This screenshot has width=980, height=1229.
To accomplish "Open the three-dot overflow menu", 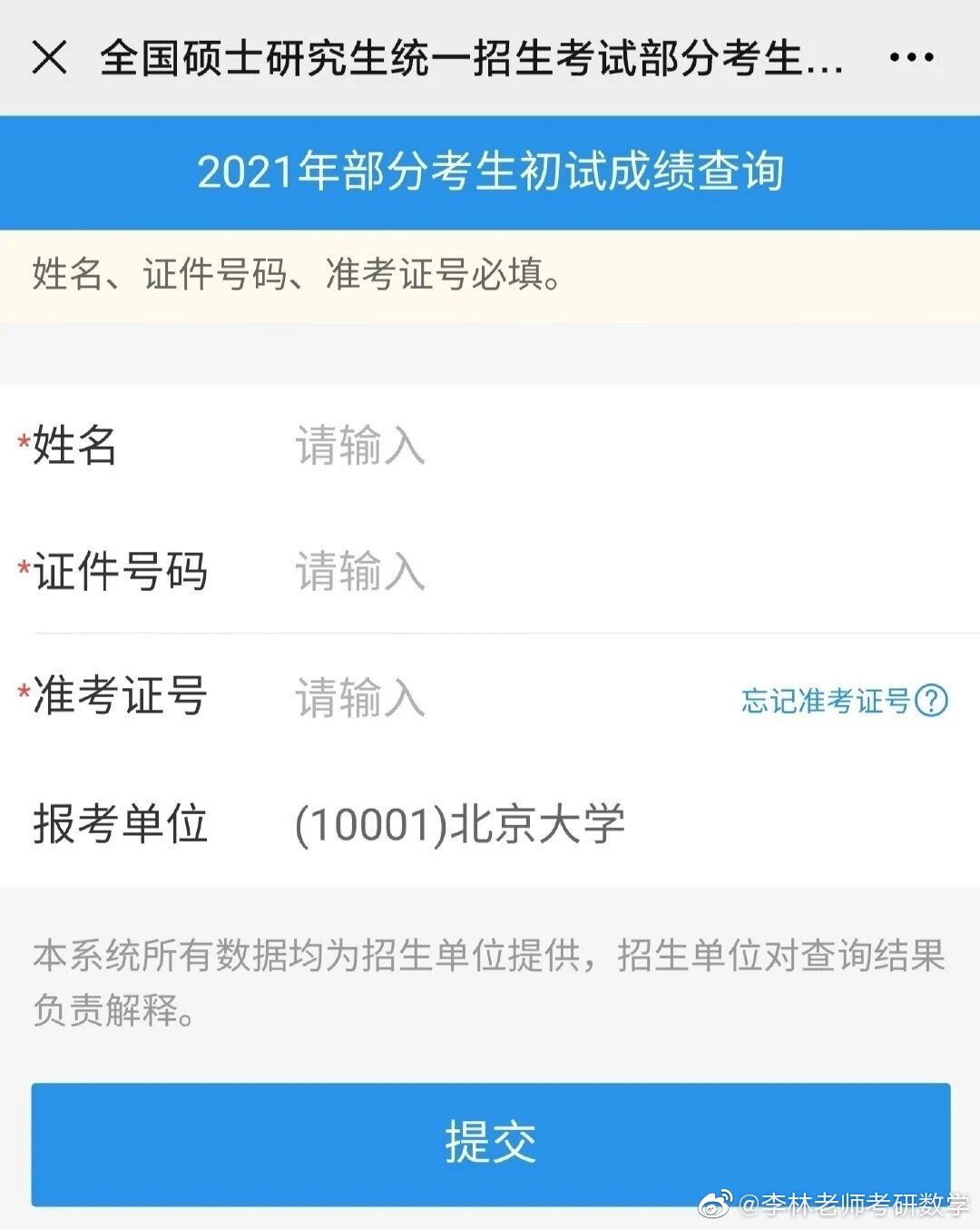I will click(911, 58).
